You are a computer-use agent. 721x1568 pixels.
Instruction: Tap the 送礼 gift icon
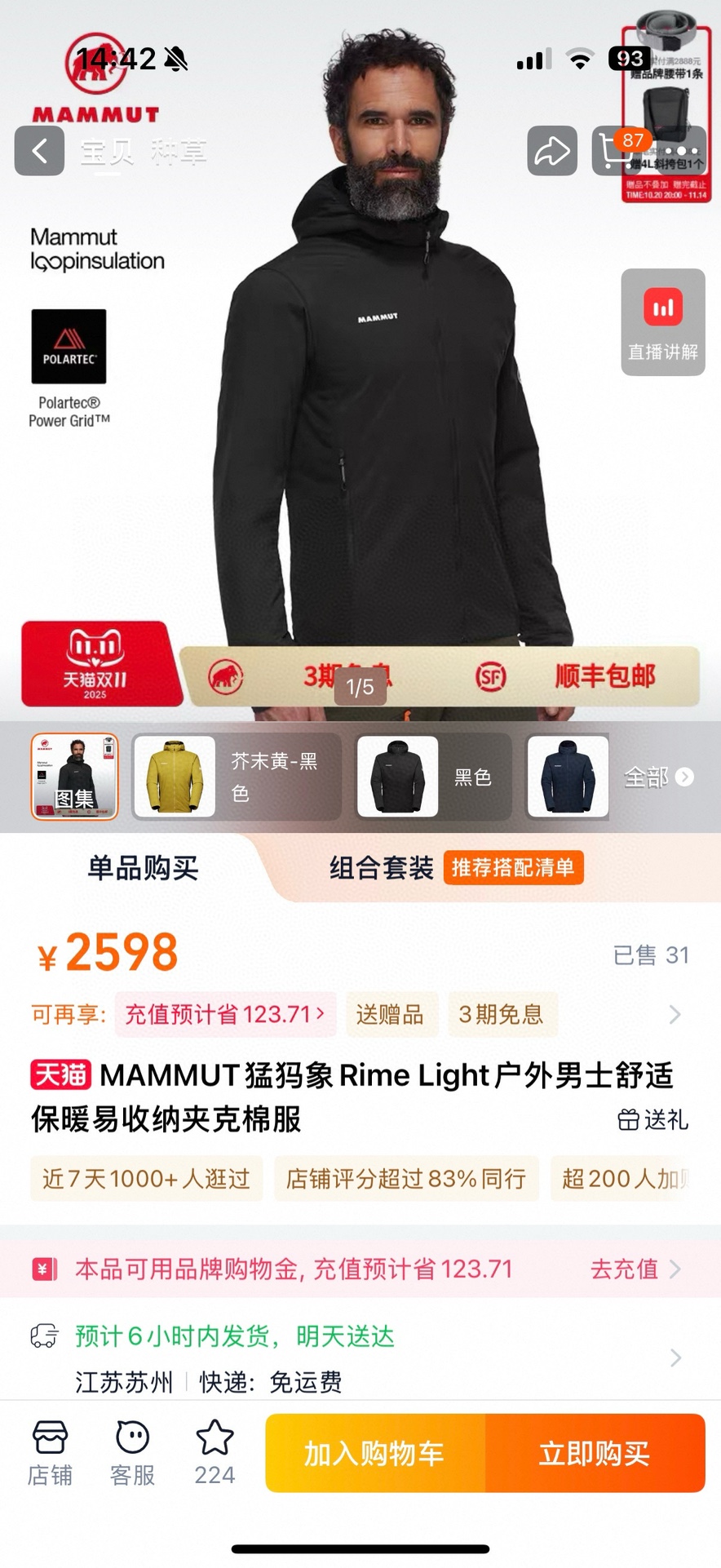pos(653,1120)
